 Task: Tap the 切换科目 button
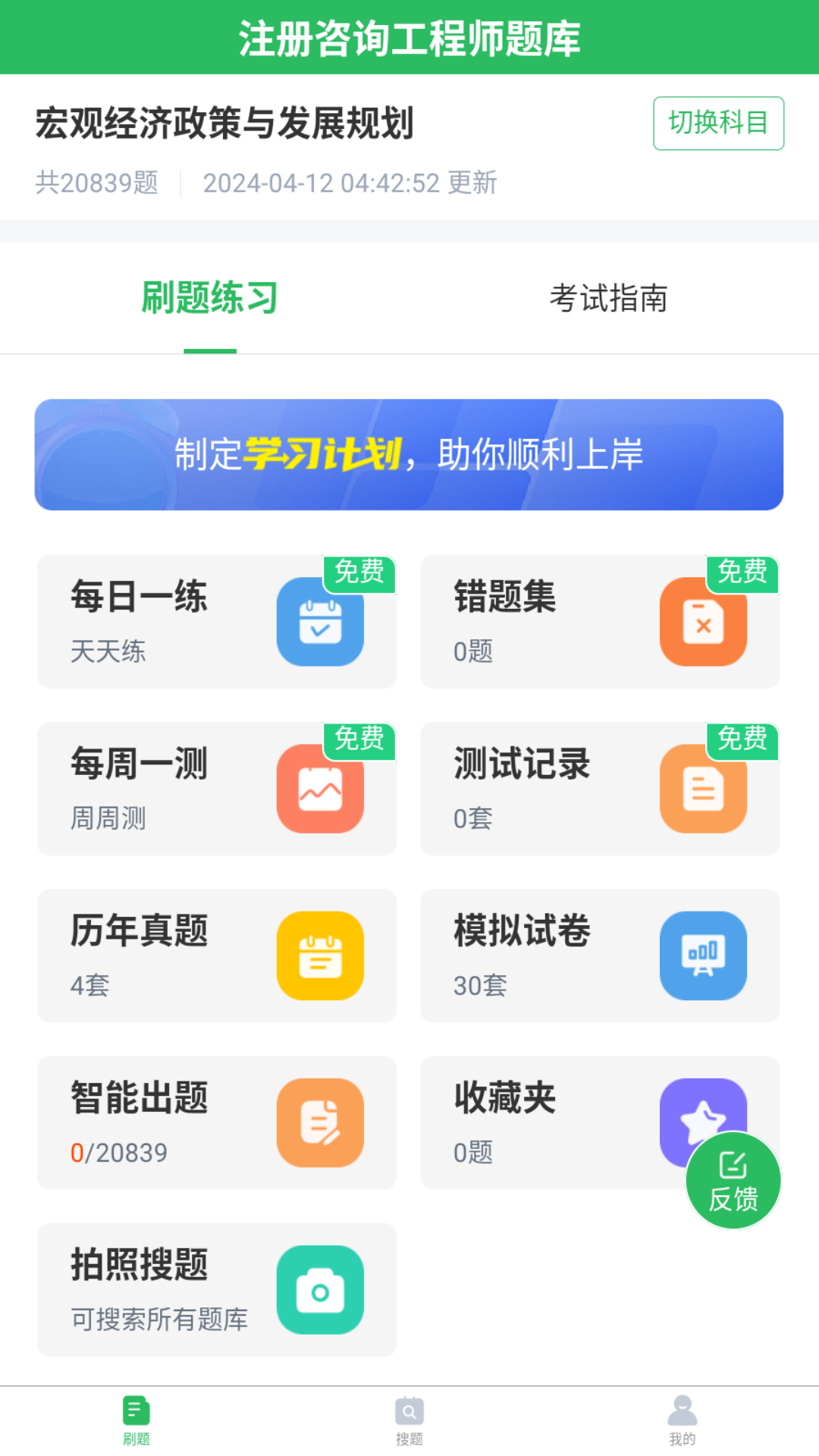click(718, 123)
